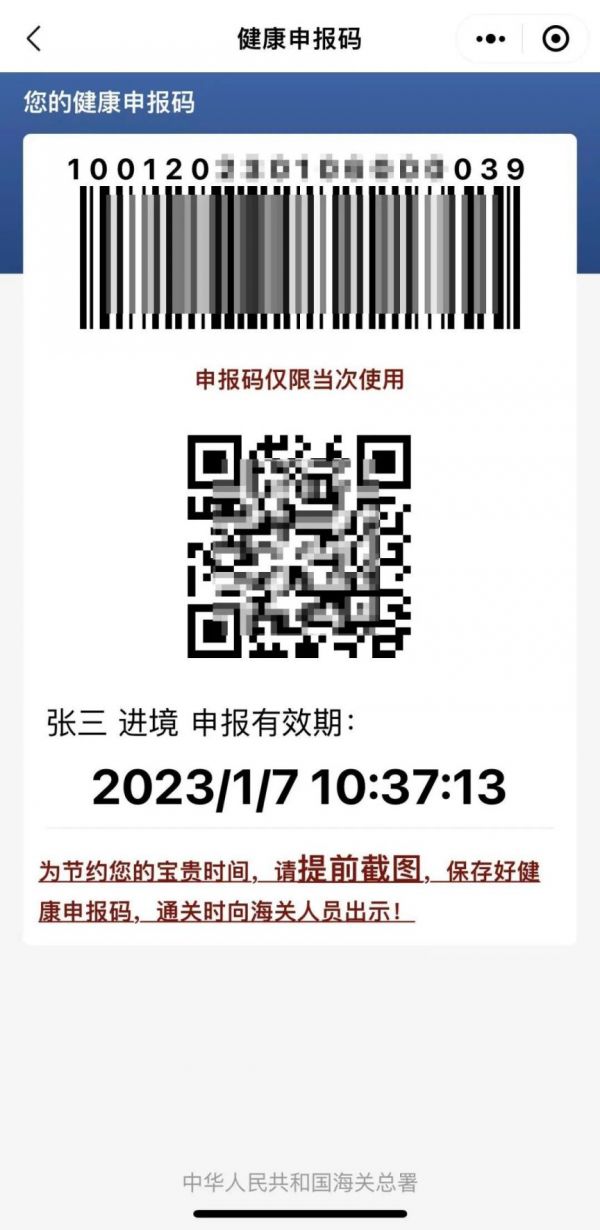Close the mini program with the circle button
This screenshot has height=1230, width=600.
click(x=555, y=39)
